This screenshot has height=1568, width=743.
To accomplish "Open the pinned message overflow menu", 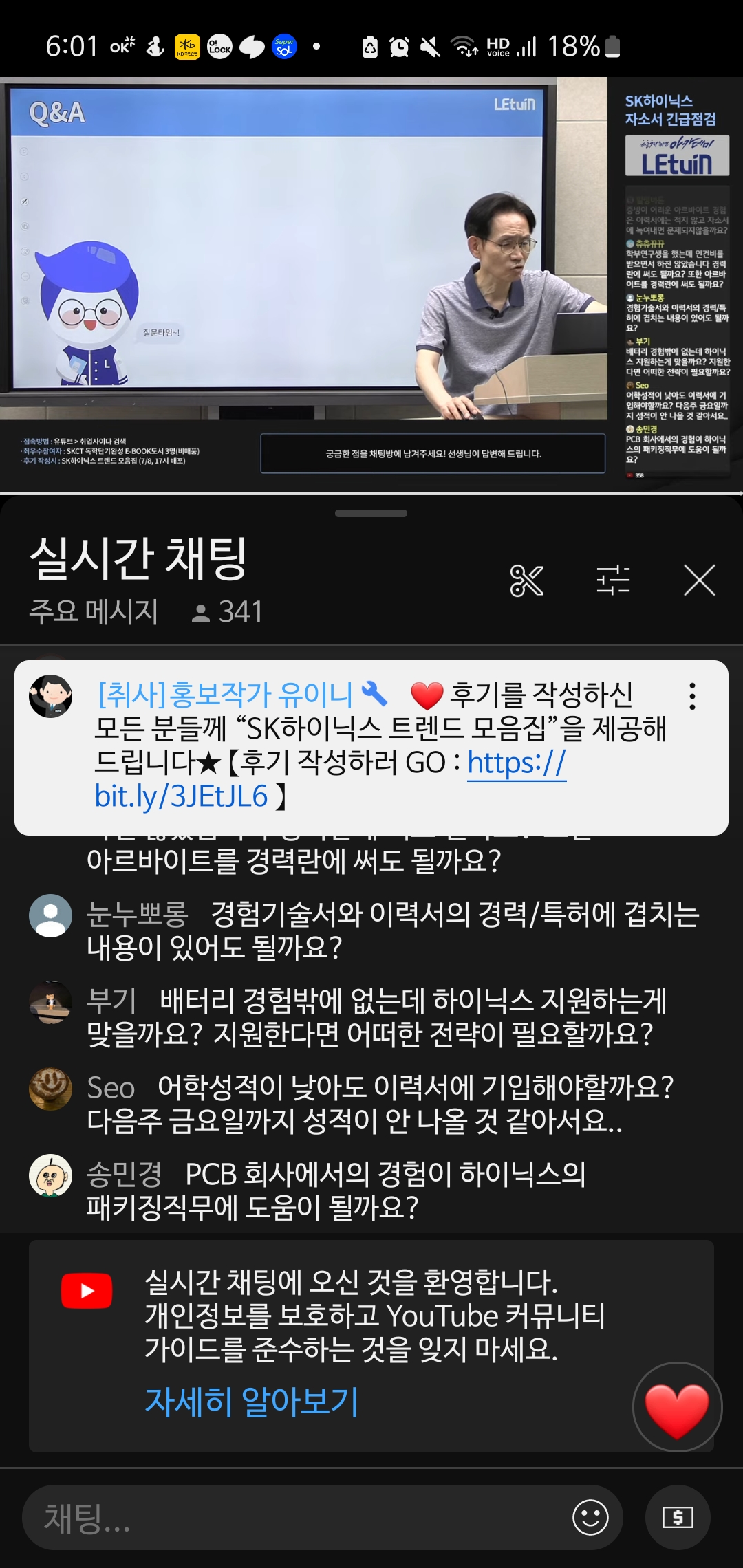I will [692, 696].
